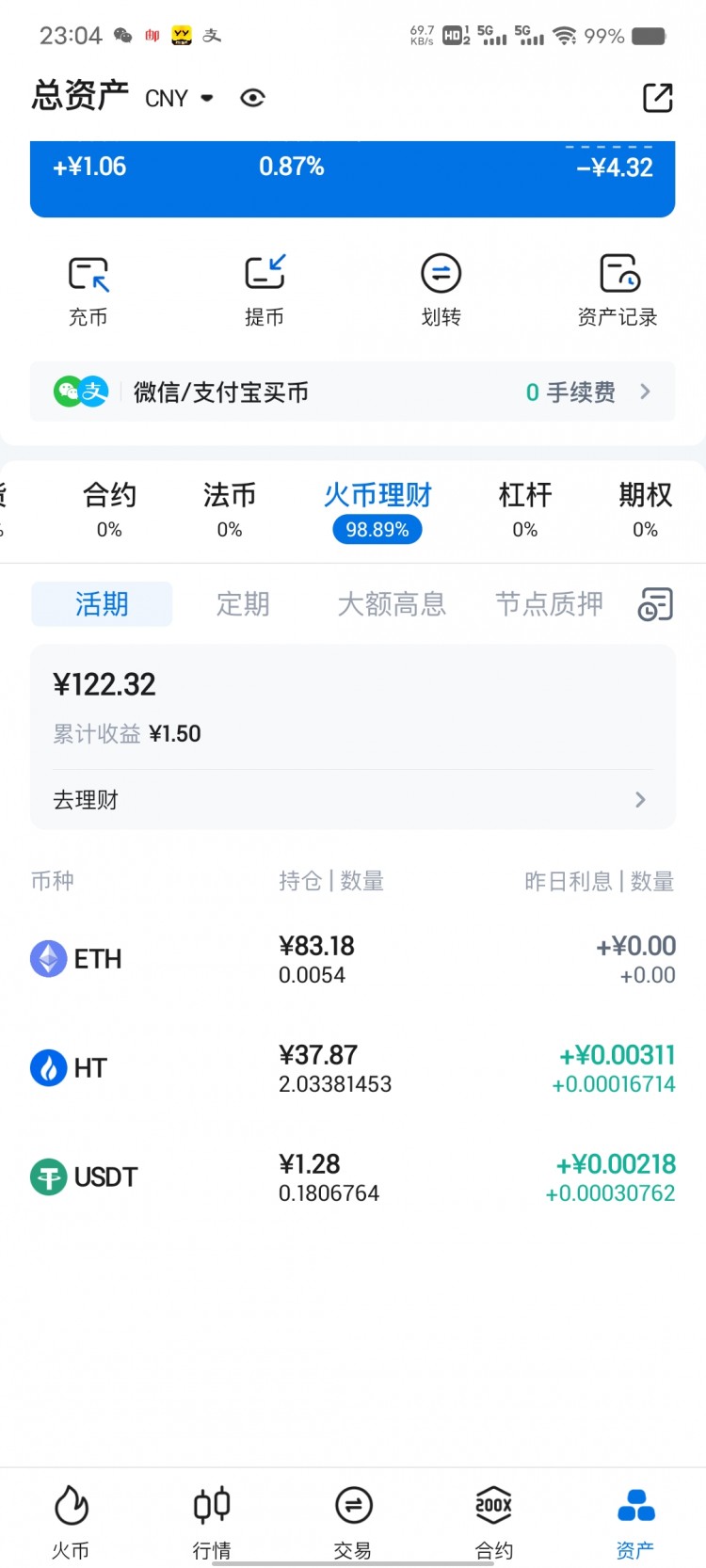Open 划转 transfer
Viewport: 706px width, 1568px height.
click(x=441, y=290)
